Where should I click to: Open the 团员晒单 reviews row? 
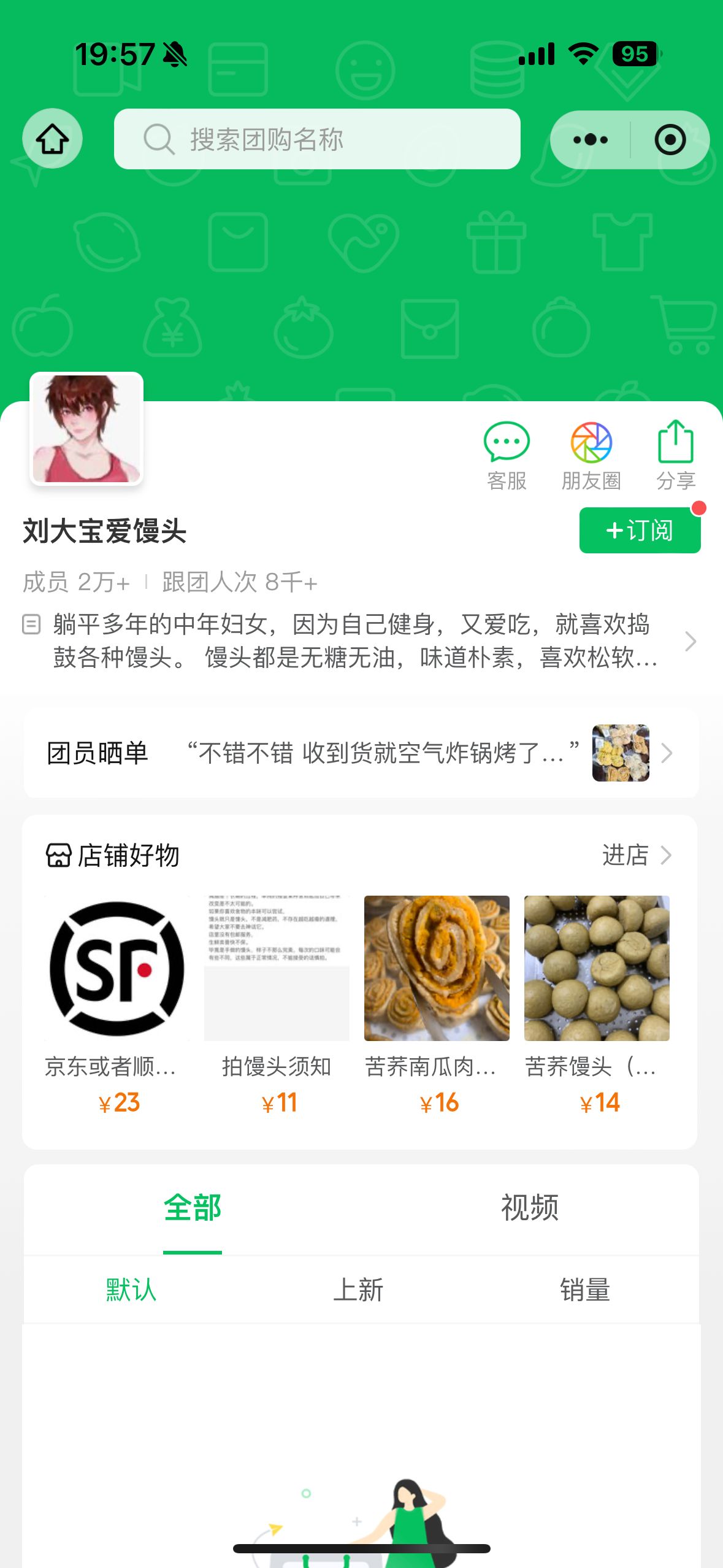click(x=361, y=753)
